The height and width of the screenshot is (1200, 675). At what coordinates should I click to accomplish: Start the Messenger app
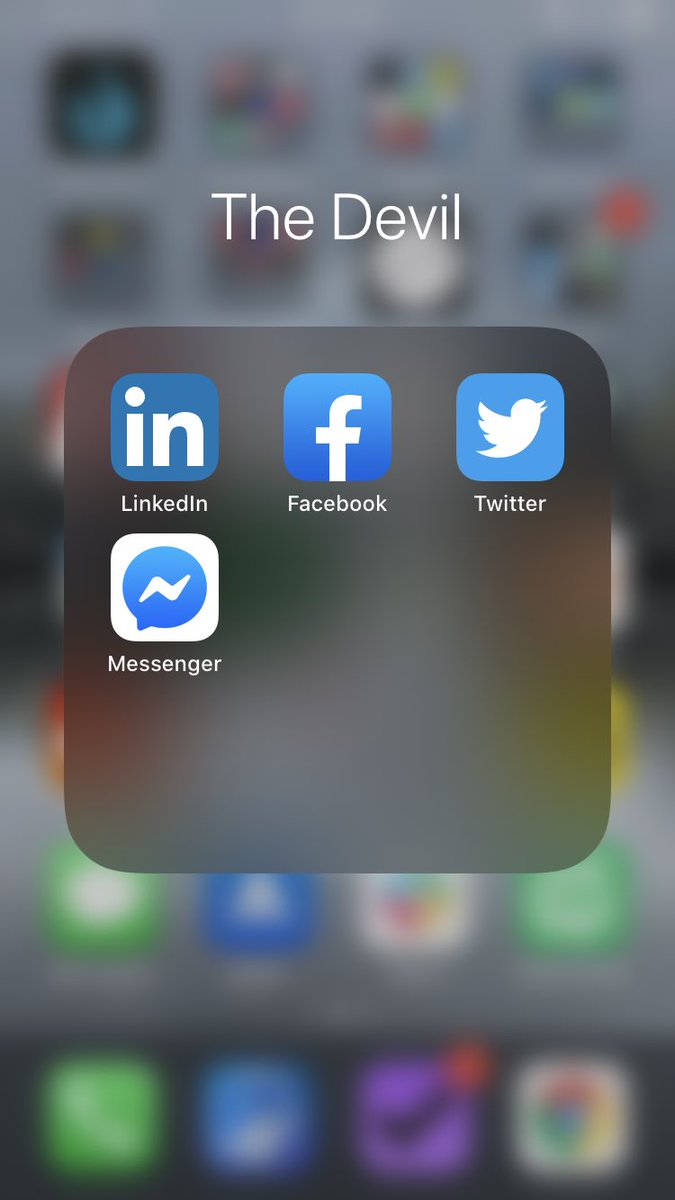(164, 587)
